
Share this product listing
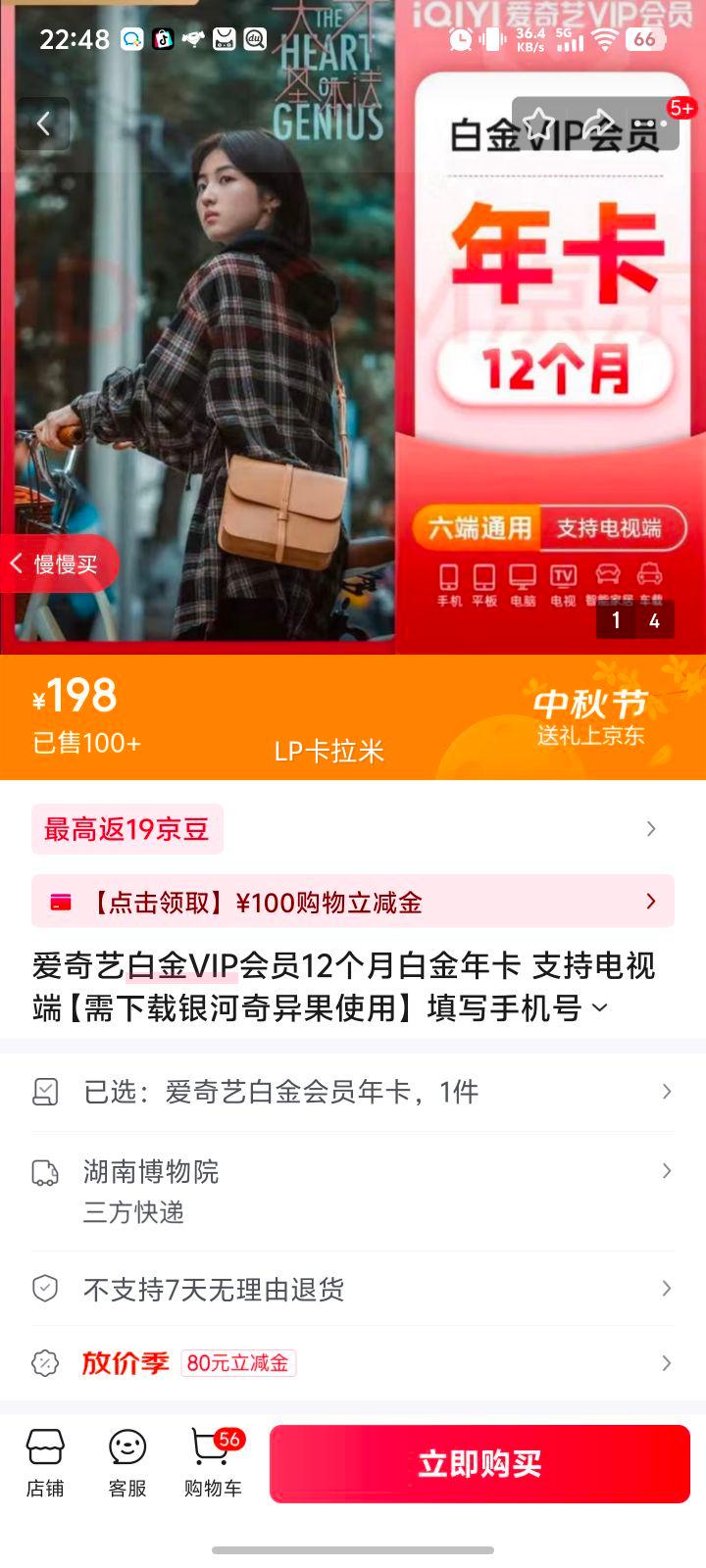pyautogui.click(x=598, y=124)
